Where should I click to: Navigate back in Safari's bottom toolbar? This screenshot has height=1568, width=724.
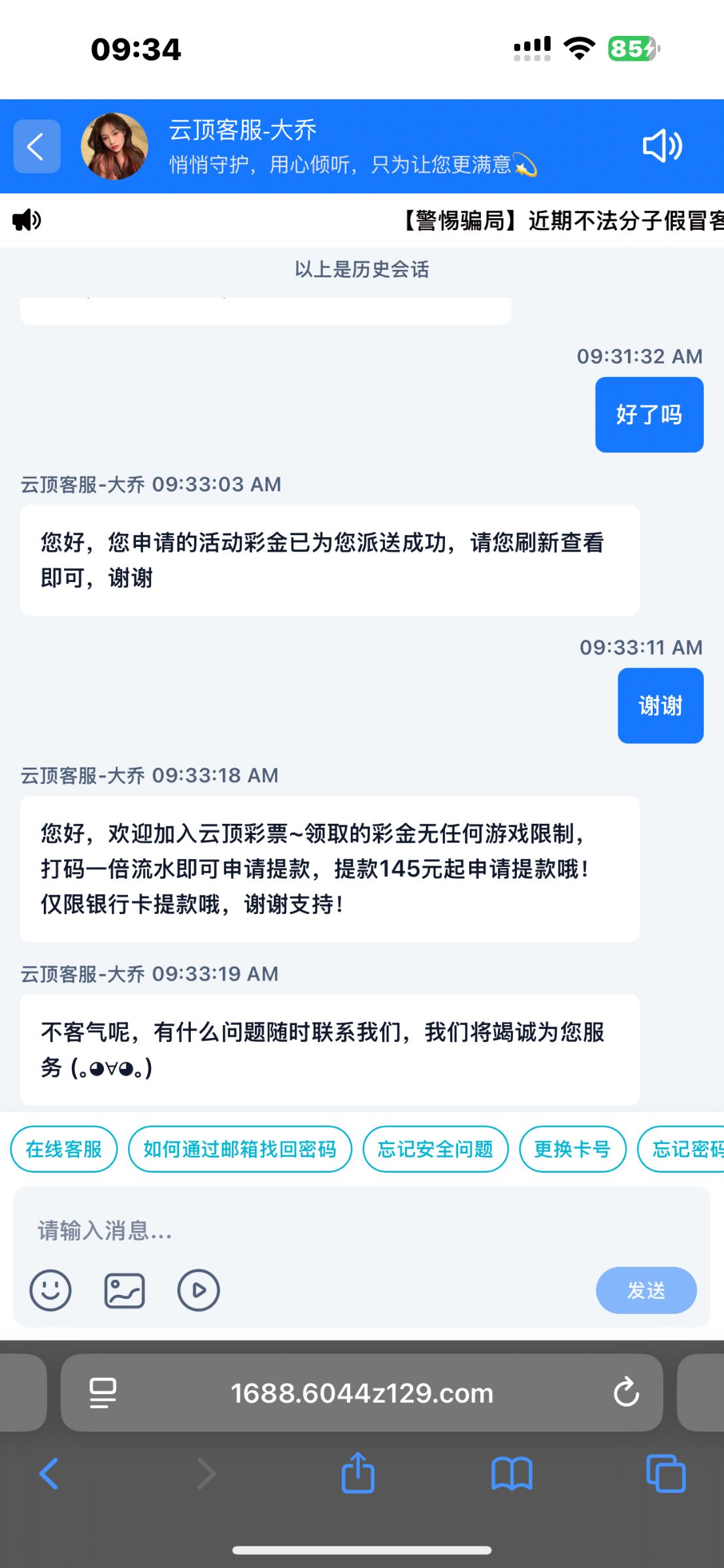(49, 1474)
